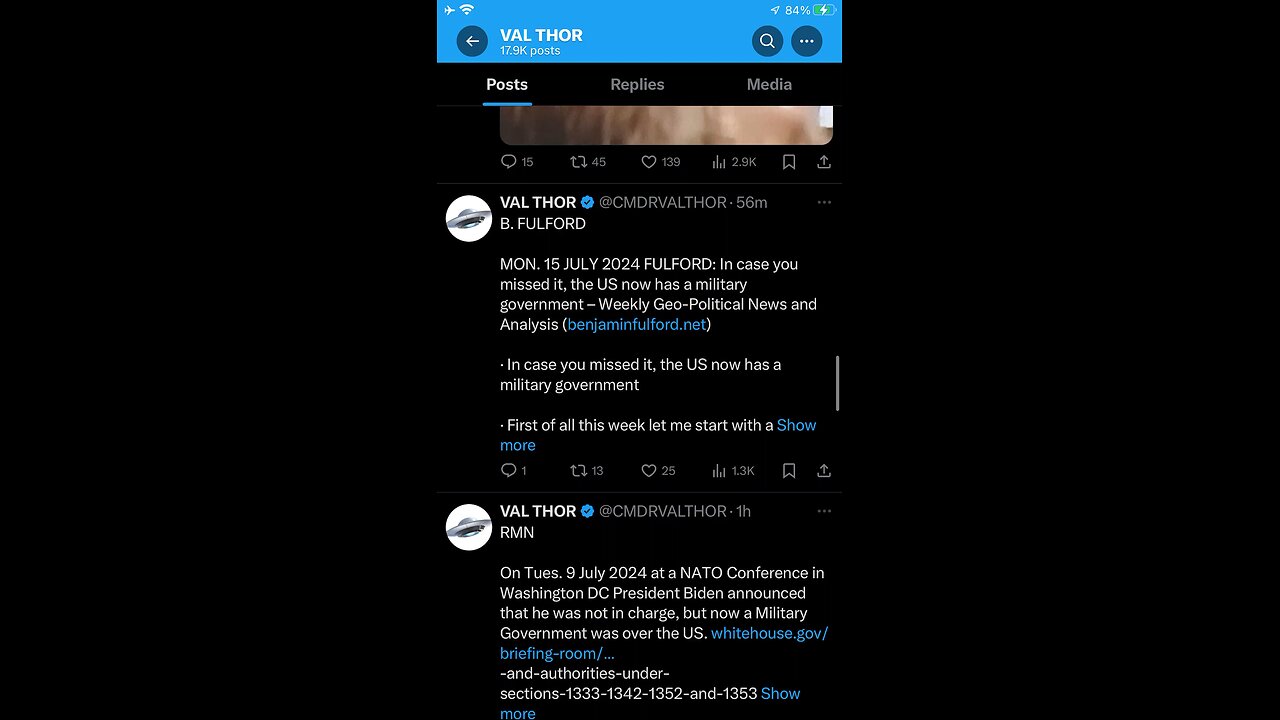Bookmark the B. FULFORD post
Screen dimensions: 1280x720
(789, 471)
